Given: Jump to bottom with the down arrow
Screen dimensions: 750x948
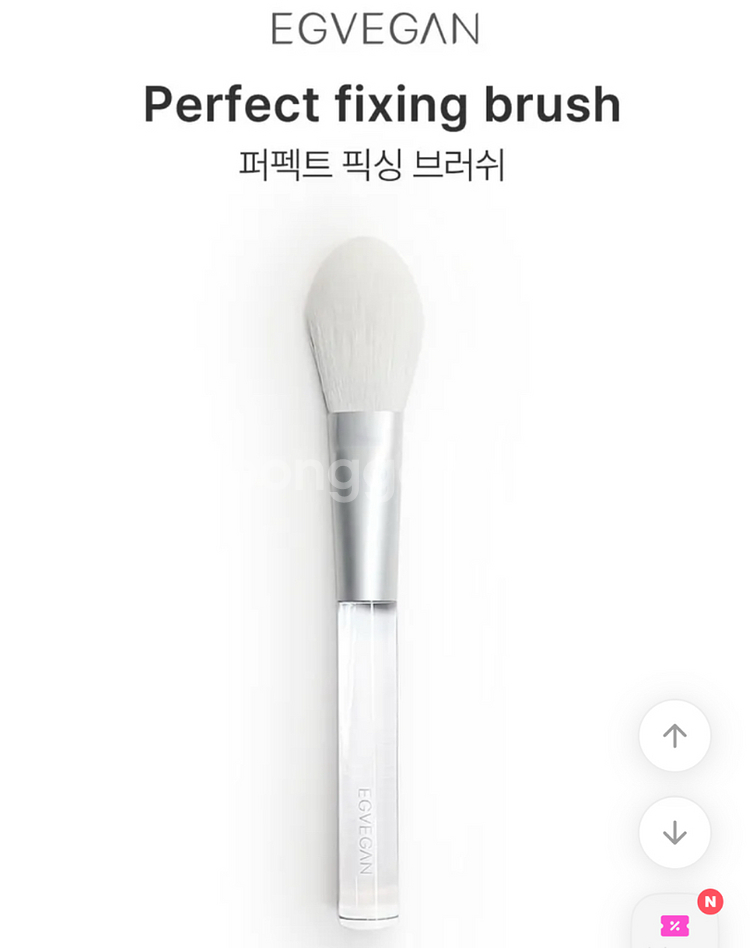Looking at the screenshot, I should pyautogui.click(x=675, y=832).
